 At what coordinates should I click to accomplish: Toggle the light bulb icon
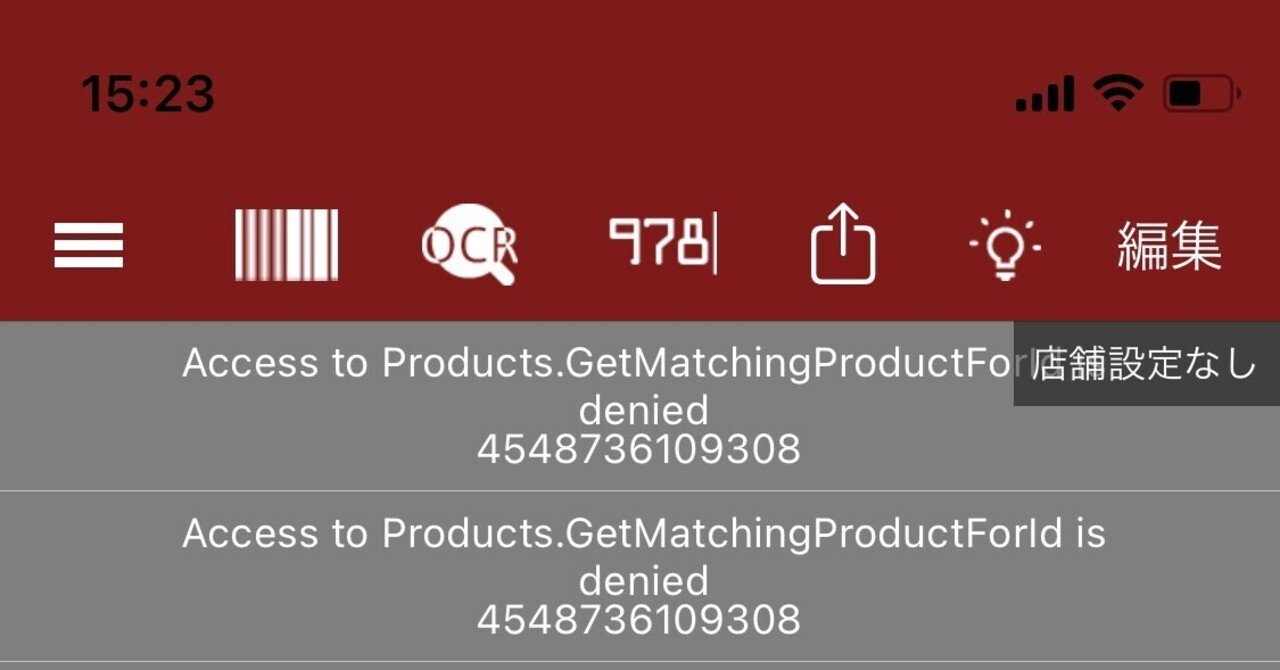click(x=1005, y=245)
